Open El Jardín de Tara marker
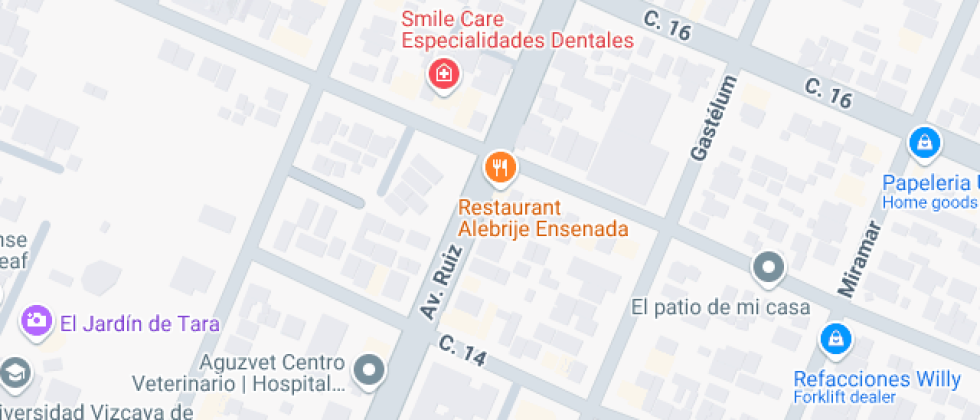 pos(37,321)
